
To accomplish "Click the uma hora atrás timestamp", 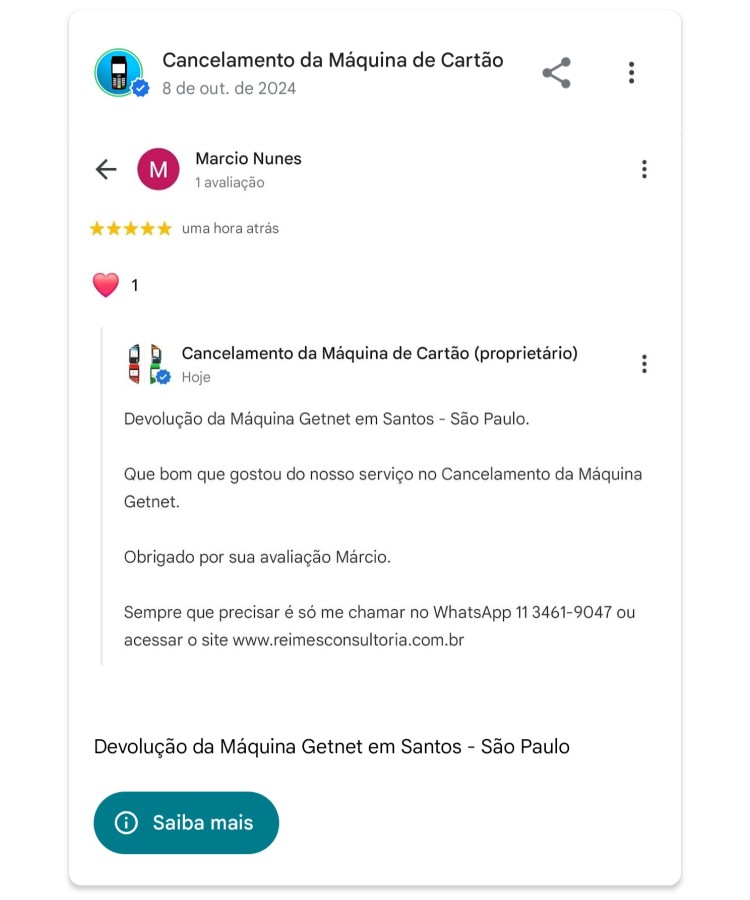I will 230,228.
